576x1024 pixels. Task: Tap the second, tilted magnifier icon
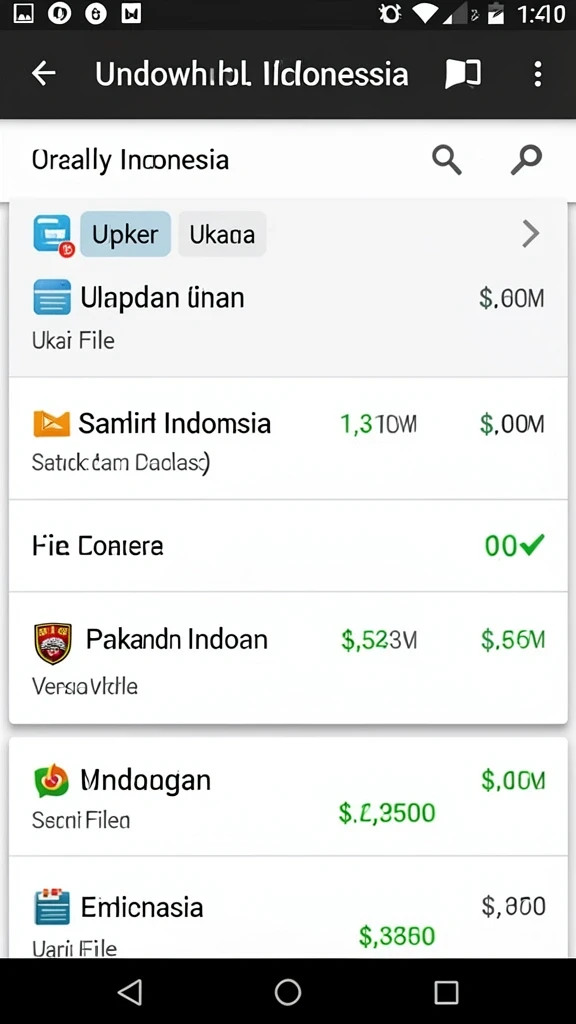pos(526,159)
